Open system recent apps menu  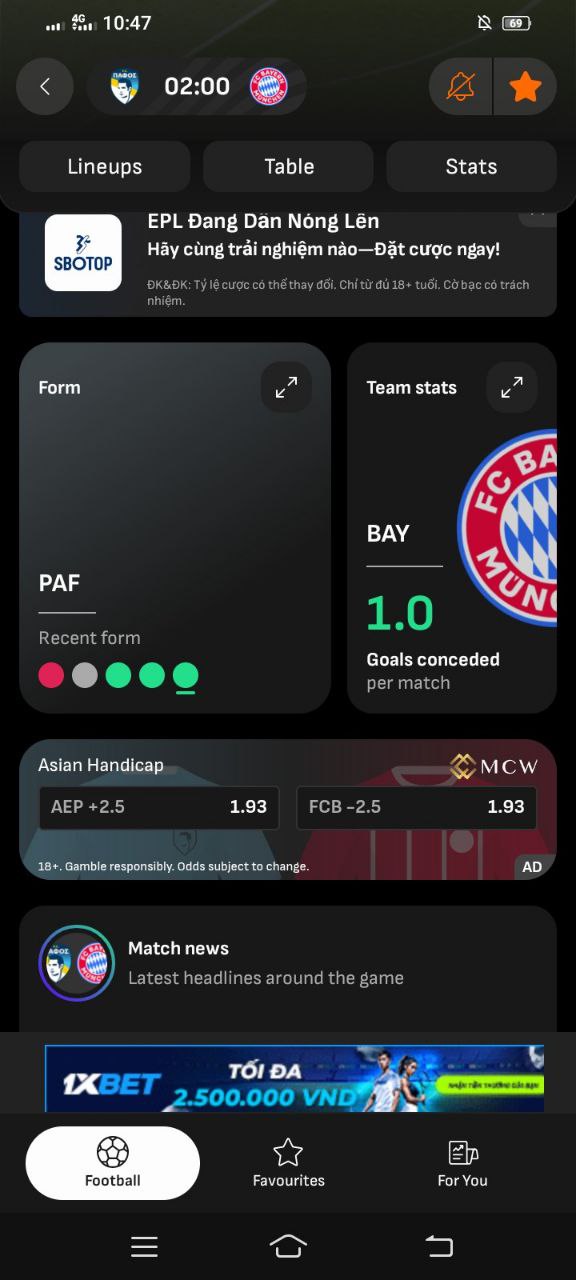tap(145, 1246)
